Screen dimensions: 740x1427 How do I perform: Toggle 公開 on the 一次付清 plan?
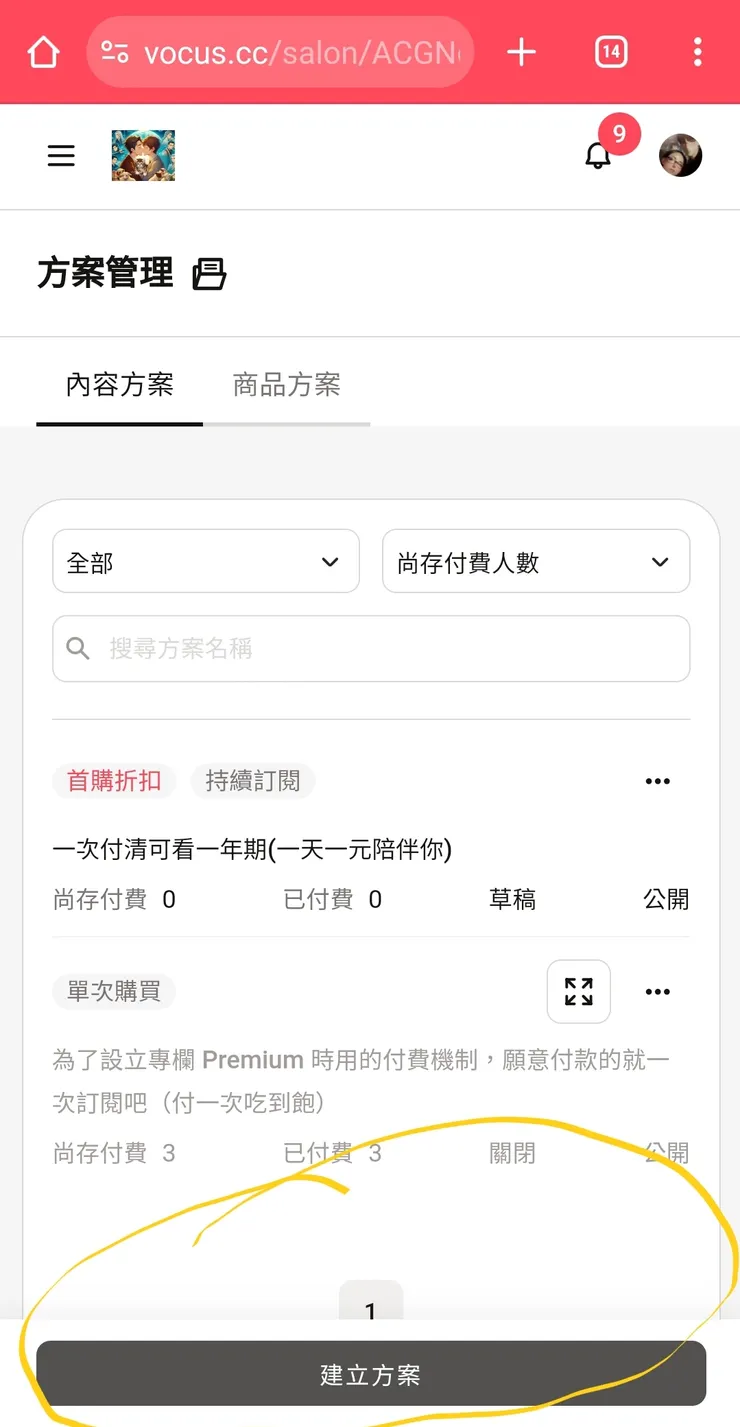point(666,899)
